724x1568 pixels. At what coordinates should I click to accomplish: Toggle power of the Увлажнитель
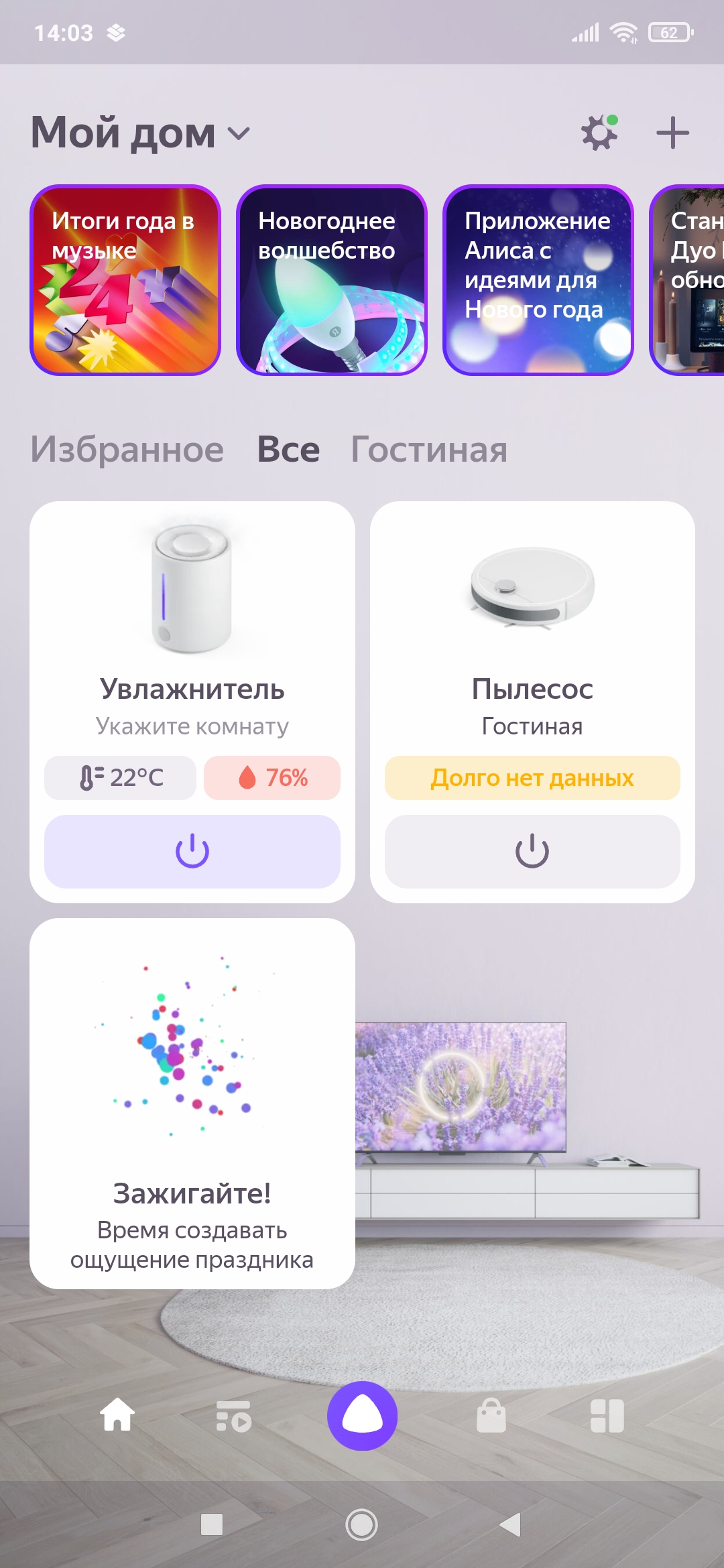click(x=192, y=851)
